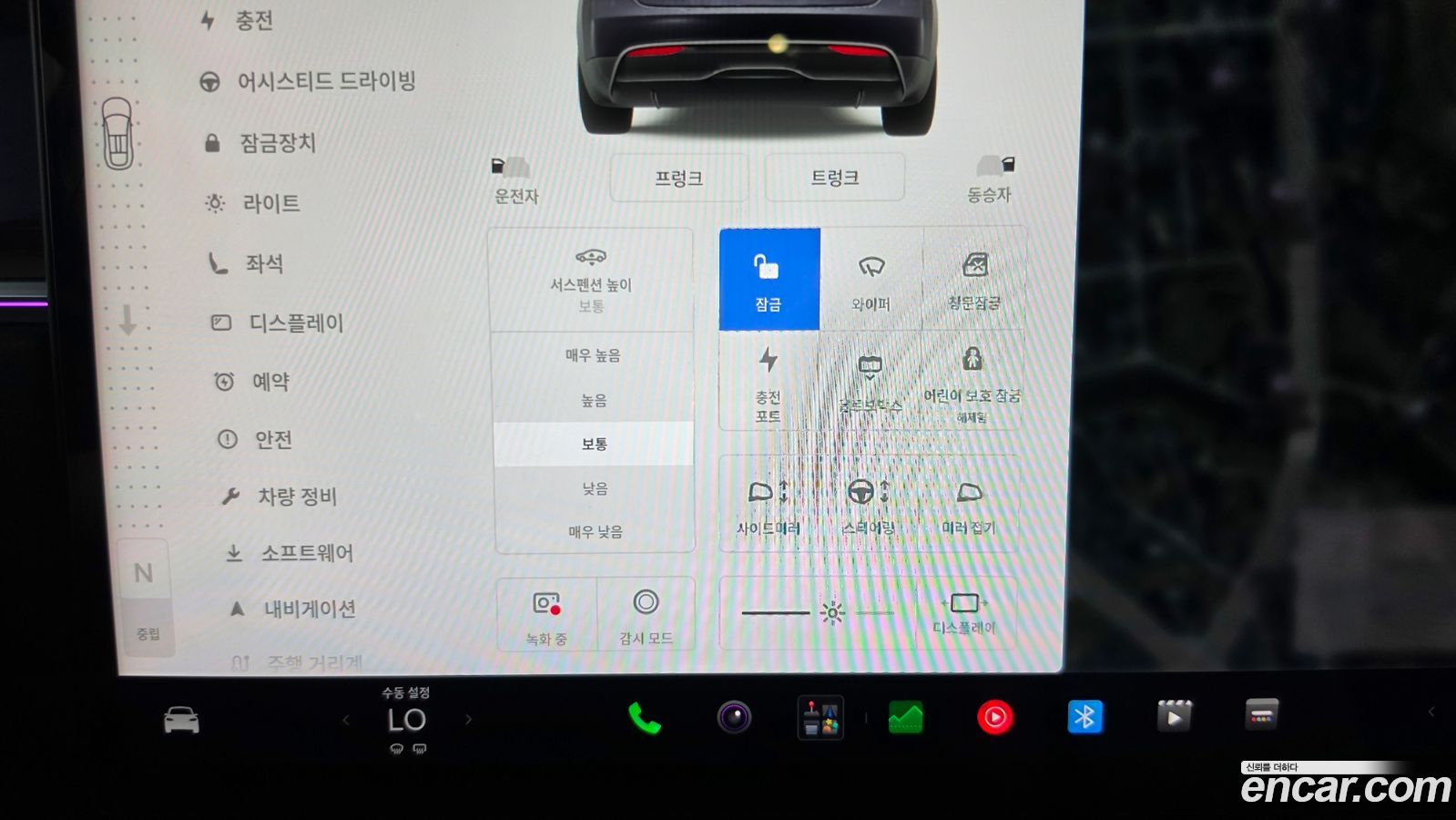The width and height of the screenshot is (1456, 820).
Task: Toggle 감시 모드 sentry mode
Action: [x=647, y=615]
